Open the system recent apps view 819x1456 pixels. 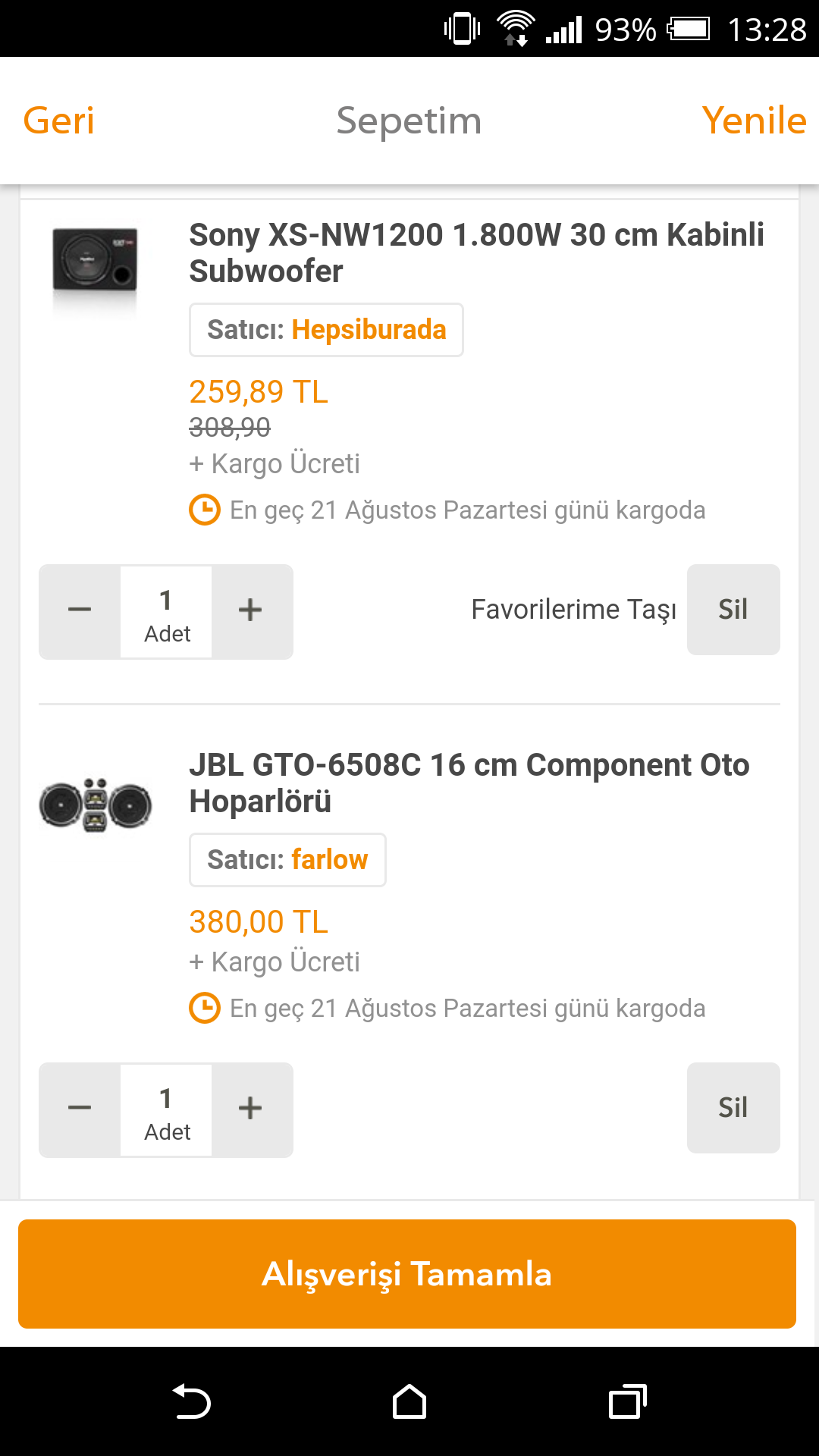628,1401
